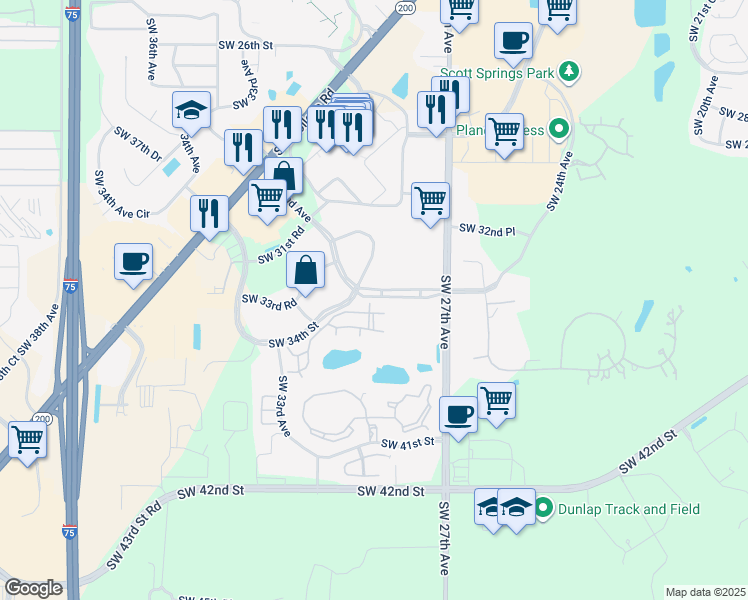Screen dimensions: 748x600
Task: Tap the restaurant marker near SW 34th Ave Cir
Action: 208,214
